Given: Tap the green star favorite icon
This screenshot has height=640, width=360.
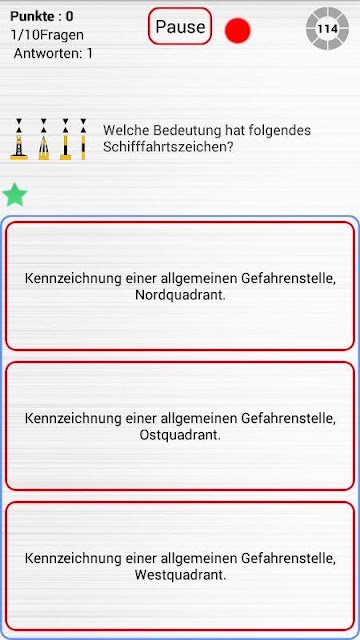Looking at the screenshot, I should pyautogui.click(x=15, y=195).
